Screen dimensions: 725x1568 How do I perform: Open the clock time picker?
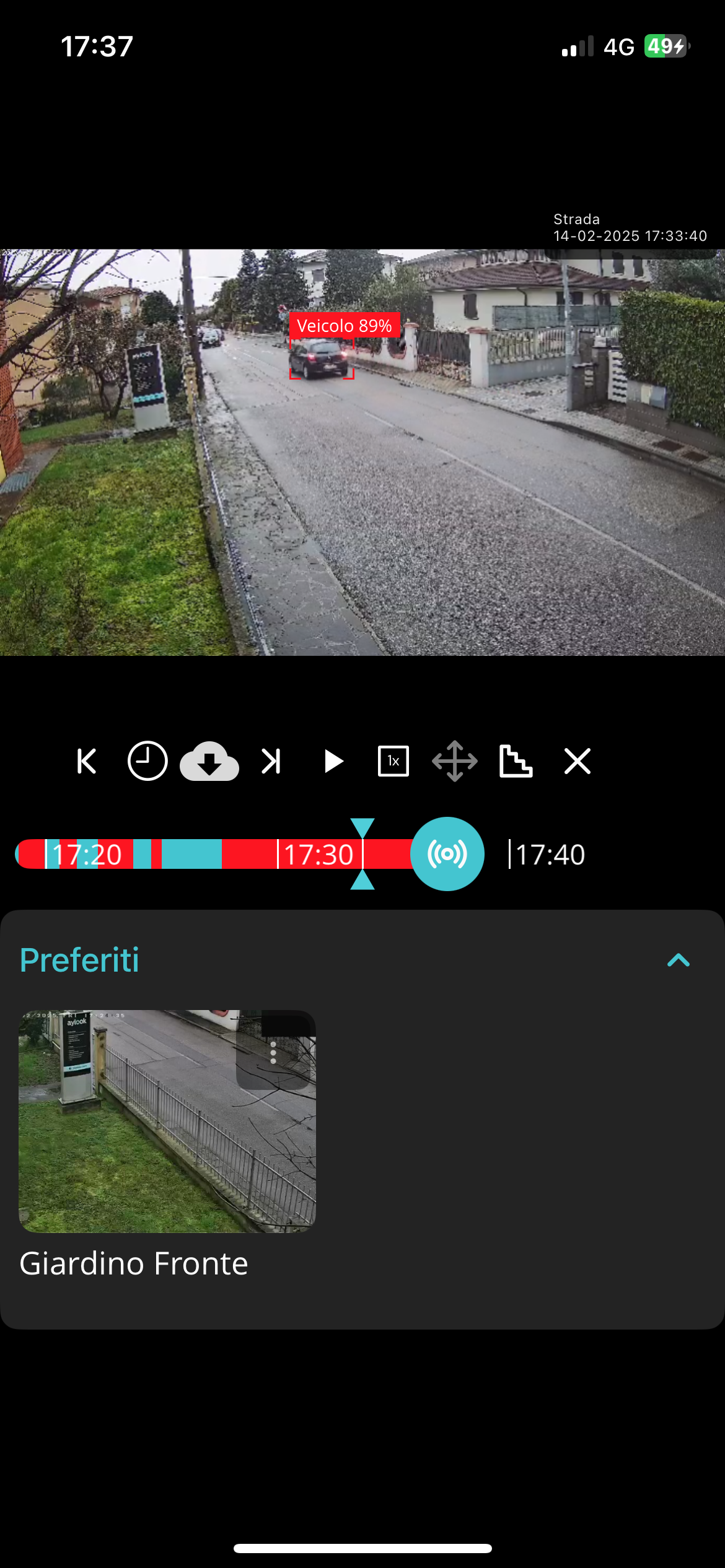147,761
